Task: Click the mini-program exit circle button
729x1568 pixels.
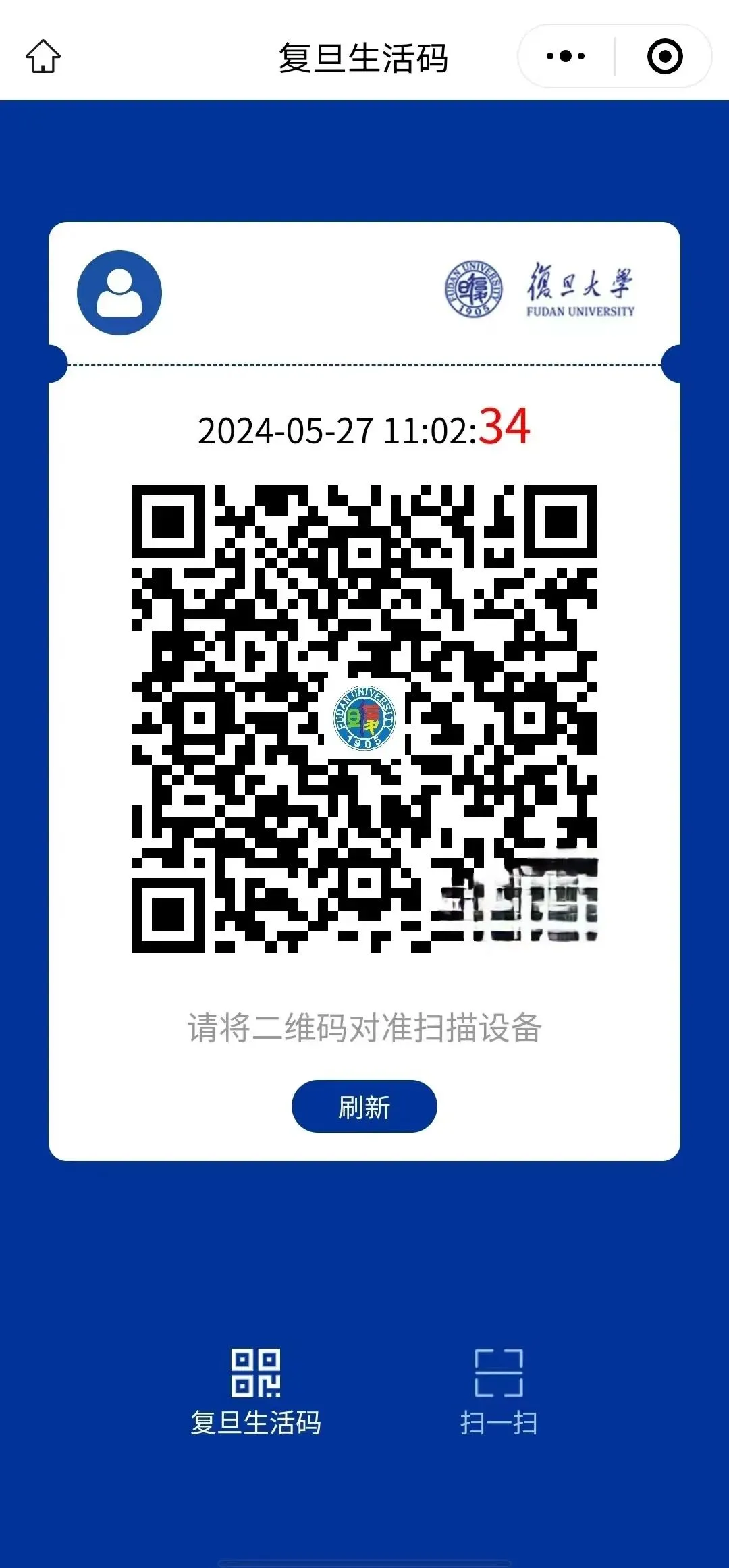Action: (664, 57)
